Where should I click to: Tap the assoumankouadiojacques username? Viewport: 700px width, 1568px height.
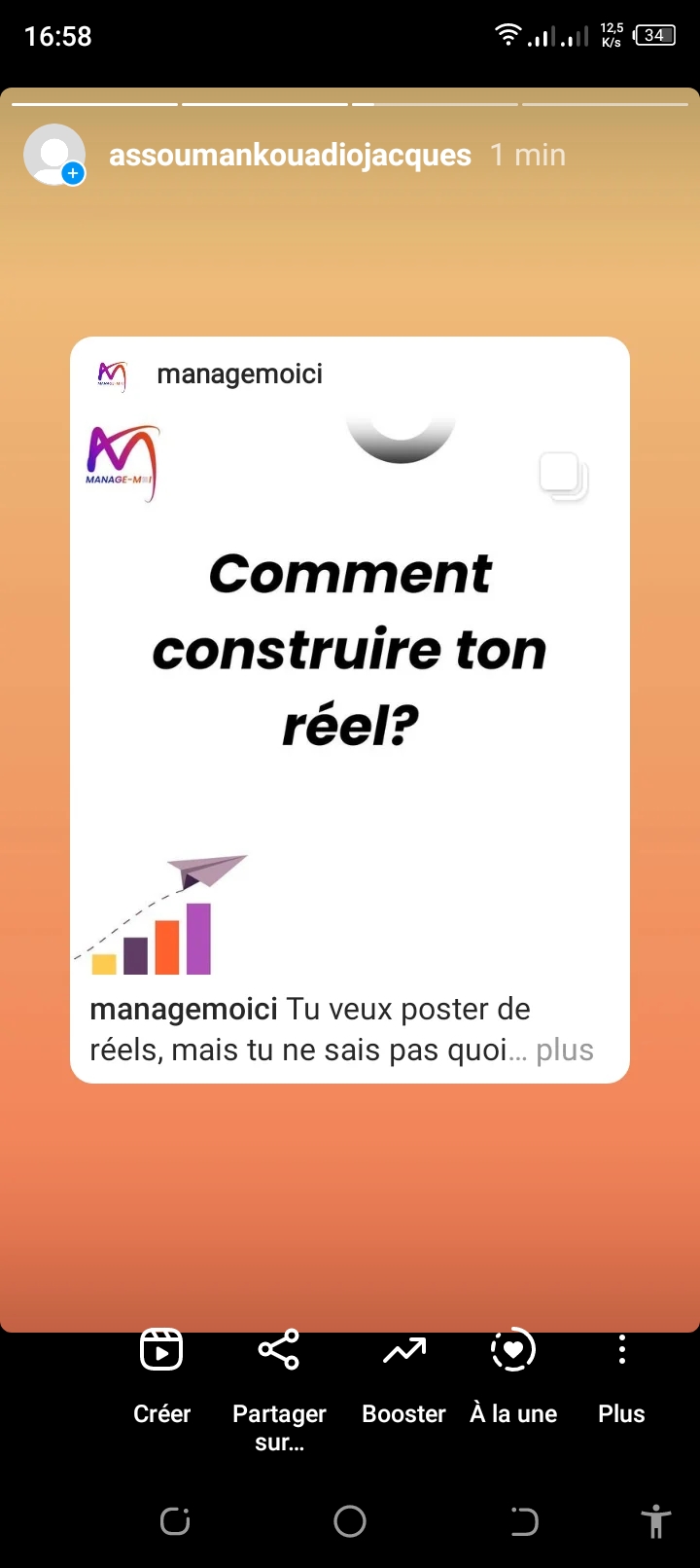click(x=290, y=156)
